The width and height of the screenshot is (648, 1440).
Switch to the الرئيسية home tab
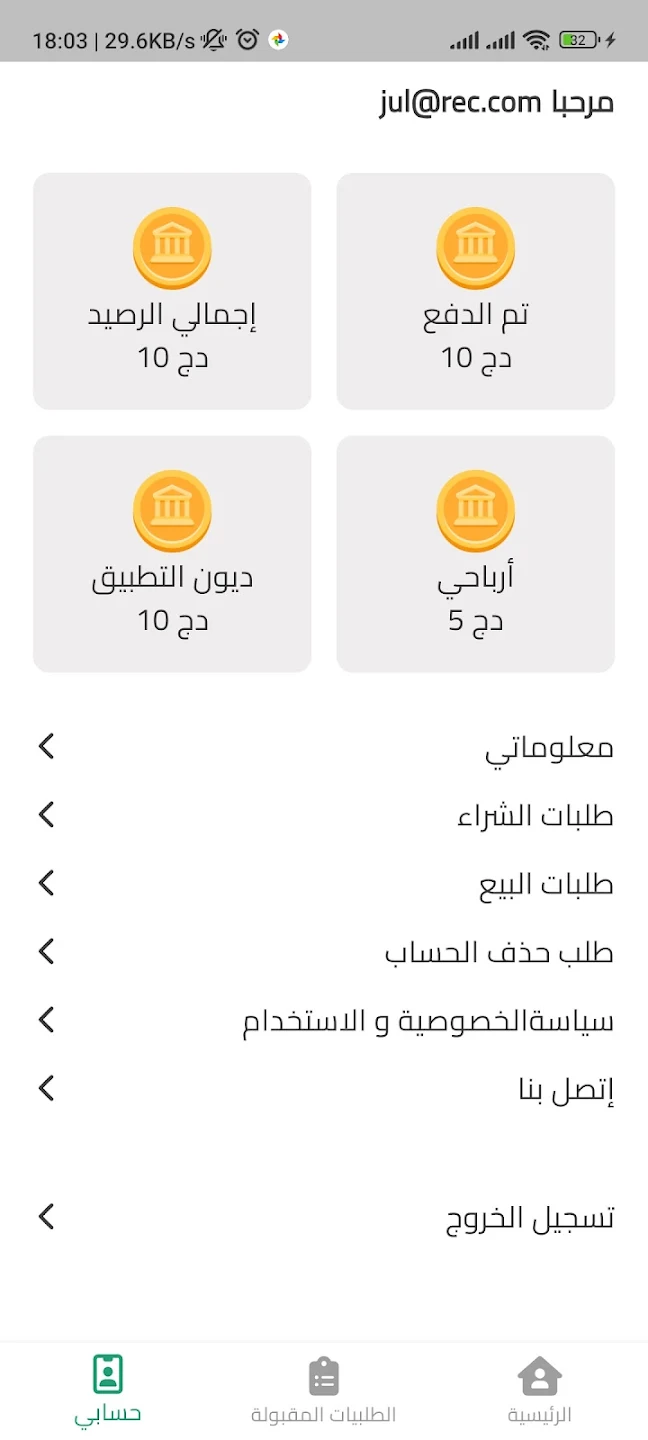click(x=539, y=1390)
